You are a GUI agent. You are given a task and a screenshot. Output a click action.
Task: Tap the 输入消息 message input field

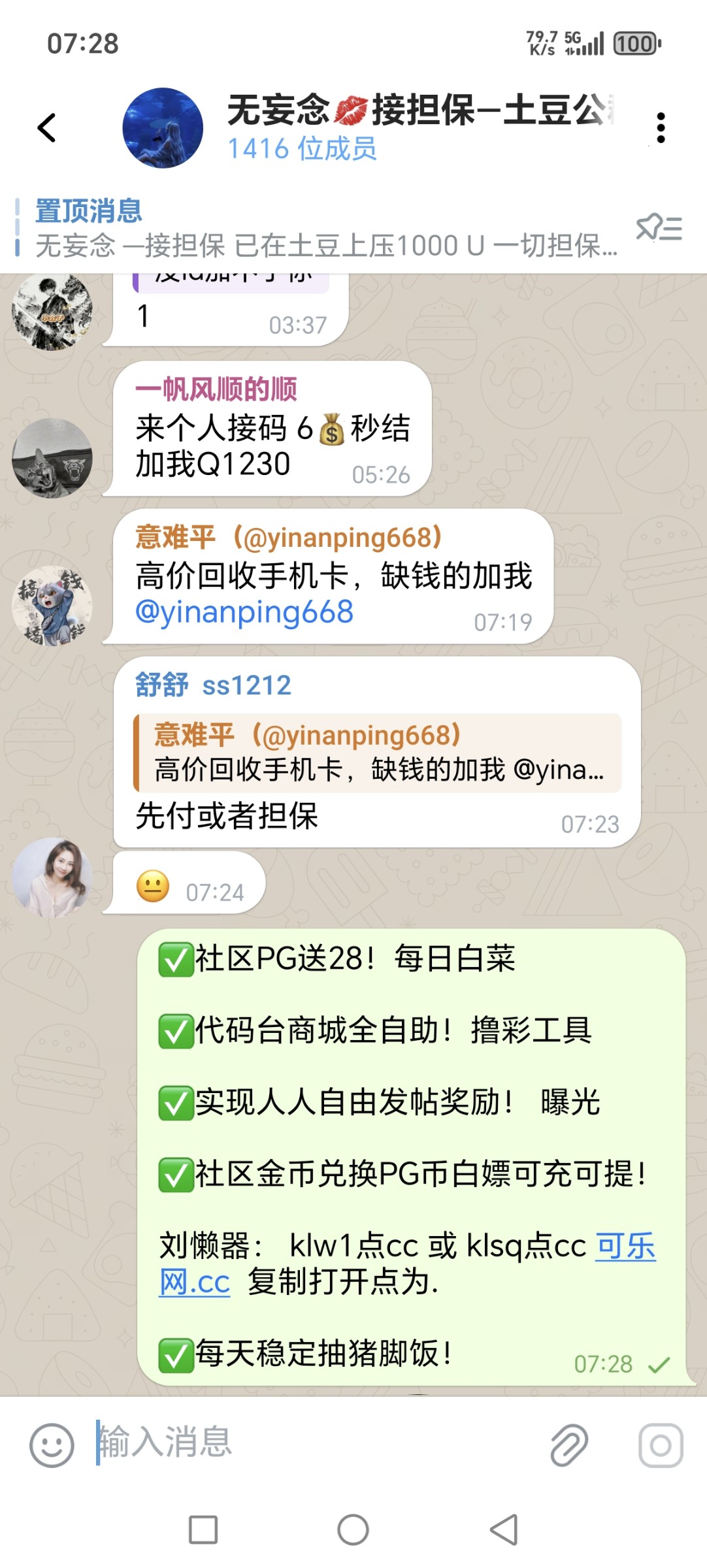coord(261,1446)
